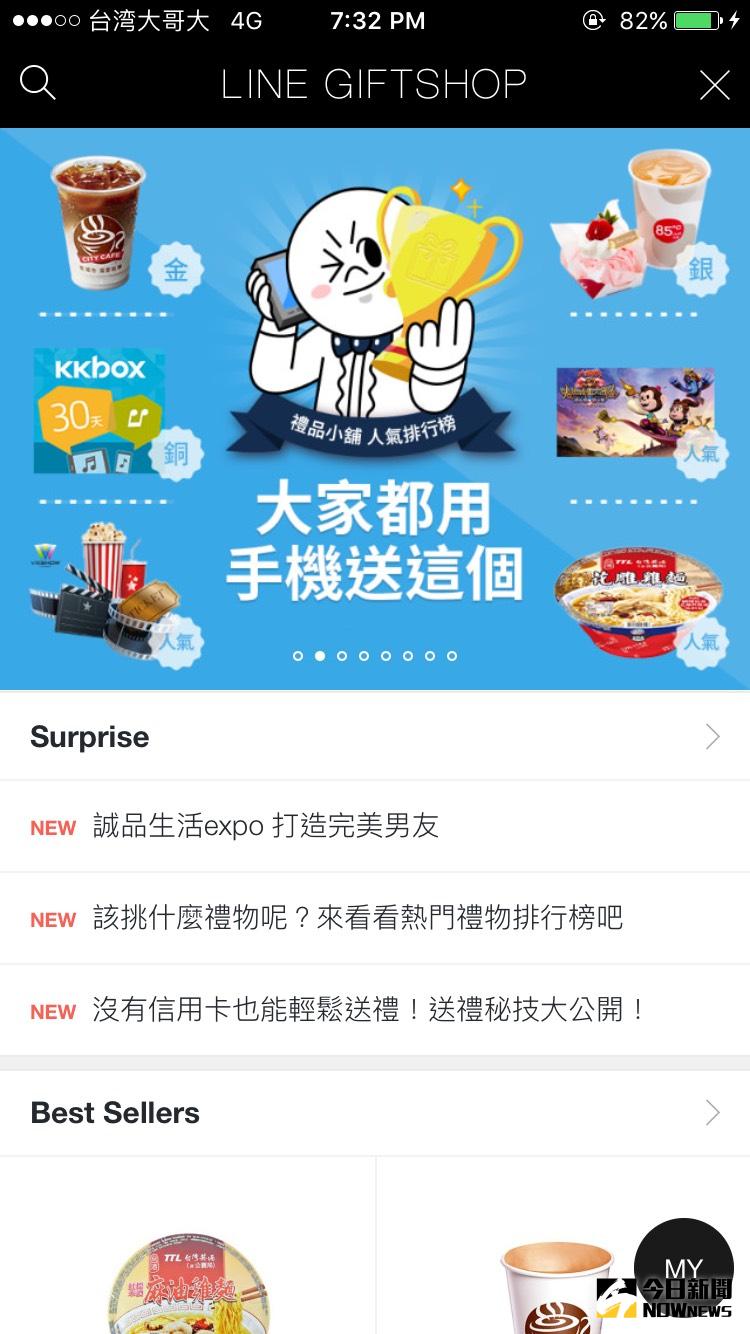Viewport: 750px width, 1334px height.
Task: Open the MY floating menu button
Action: [x=683, y=1268]
